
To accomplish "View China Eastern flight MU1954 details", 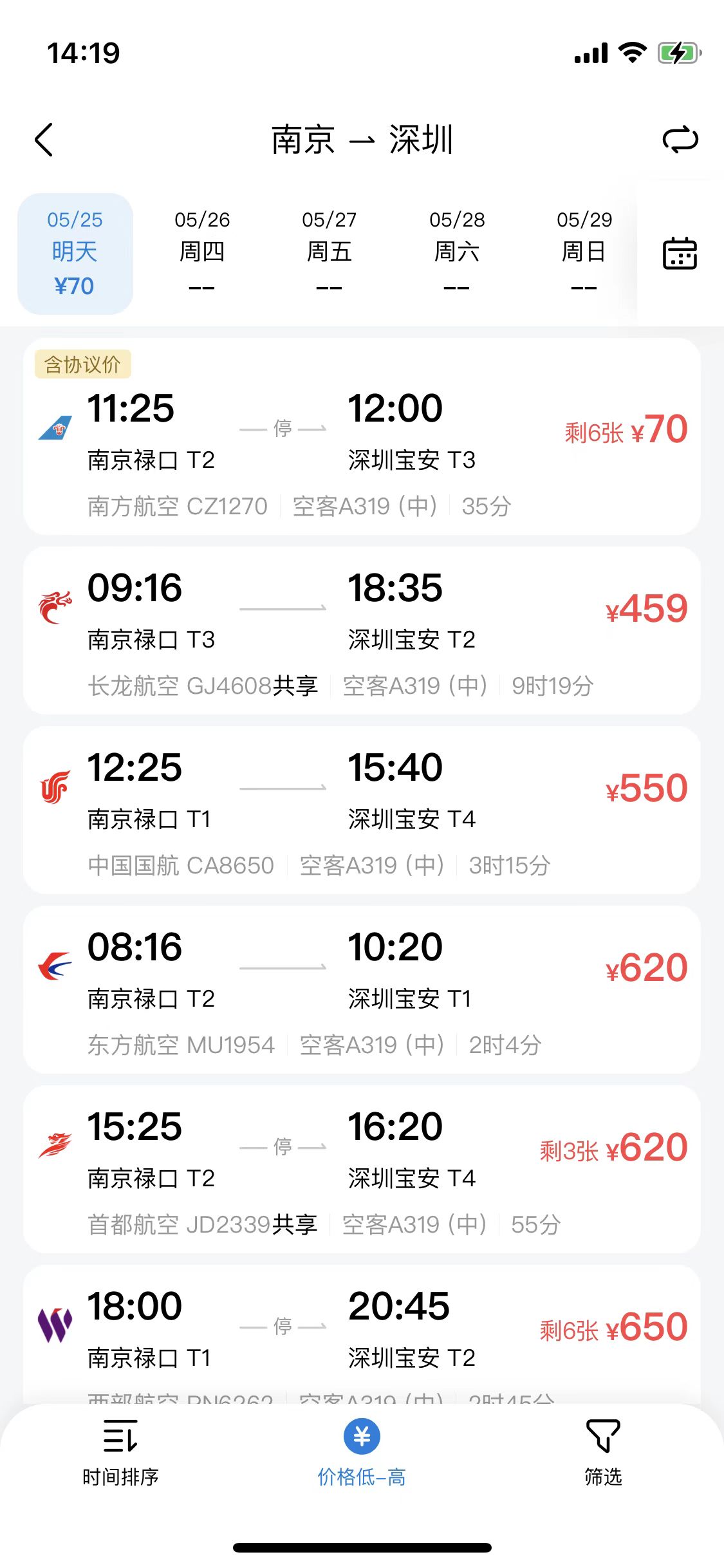I will (x=362, y=990).
